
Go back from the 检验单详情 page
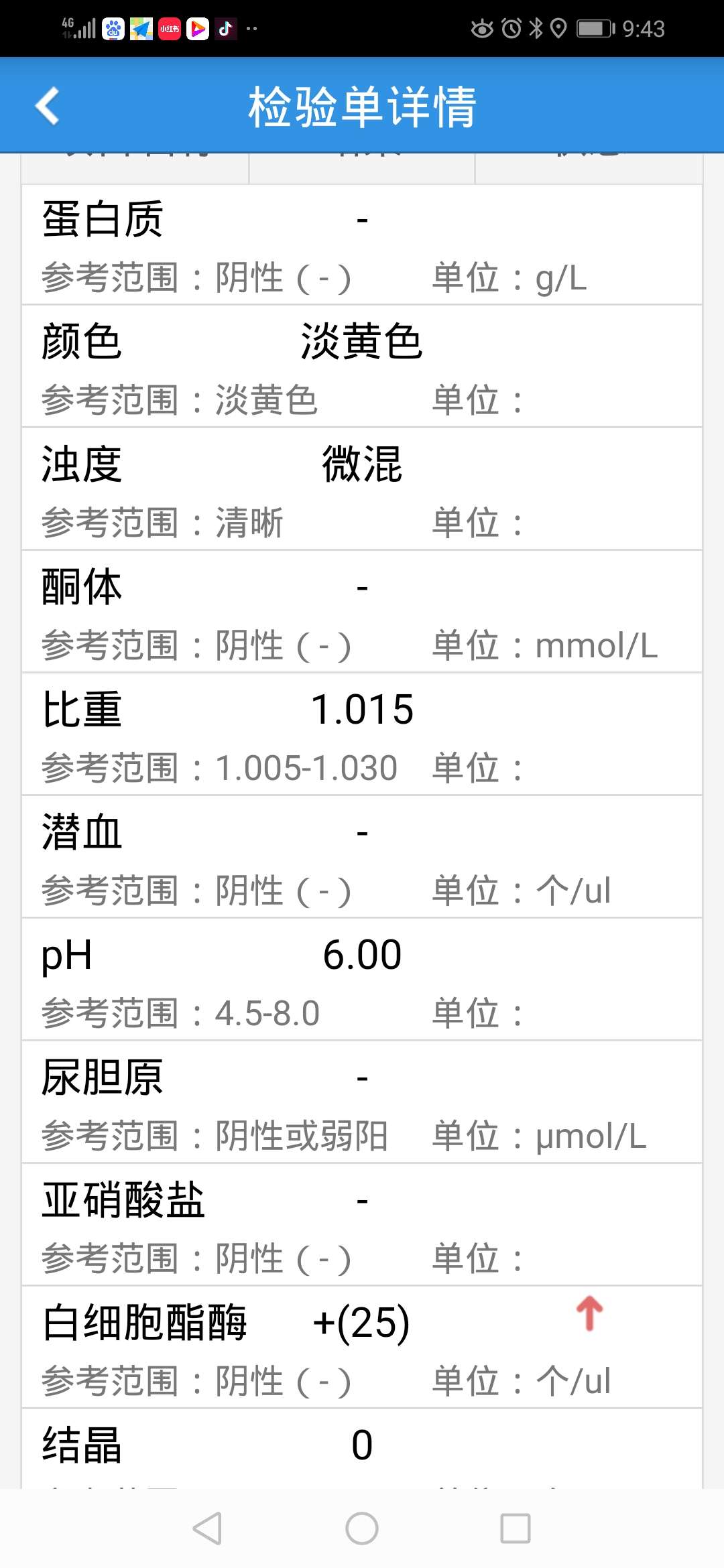click(48, 106)
